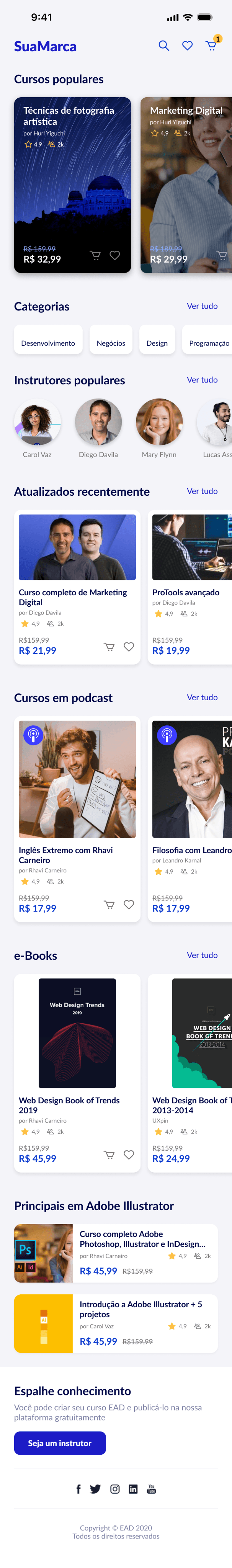Open instructor Carol Vaz's profile
The image size is (232, 1568).
[x=37, y=422]
